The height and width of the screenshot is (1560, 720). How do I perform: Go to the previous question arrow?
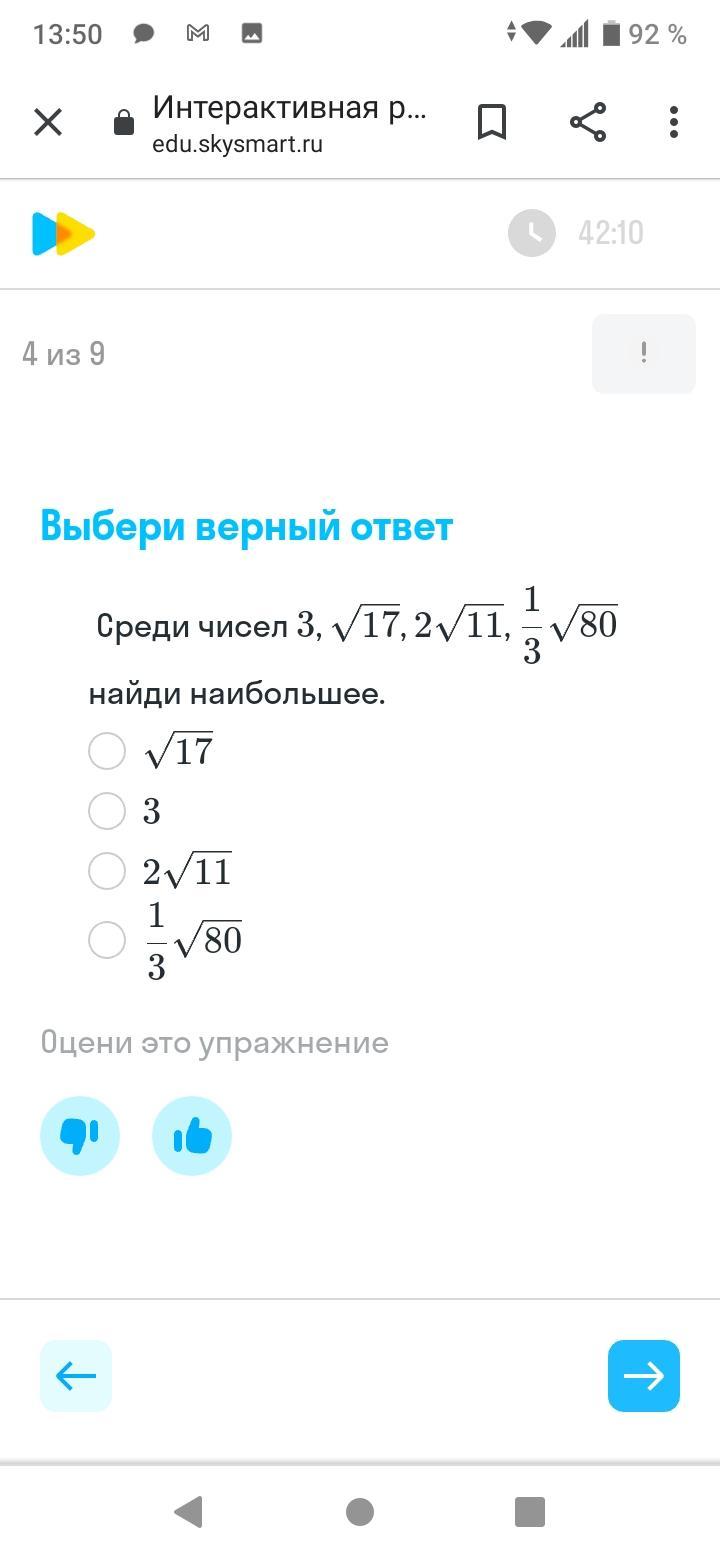pos(76,1376)
